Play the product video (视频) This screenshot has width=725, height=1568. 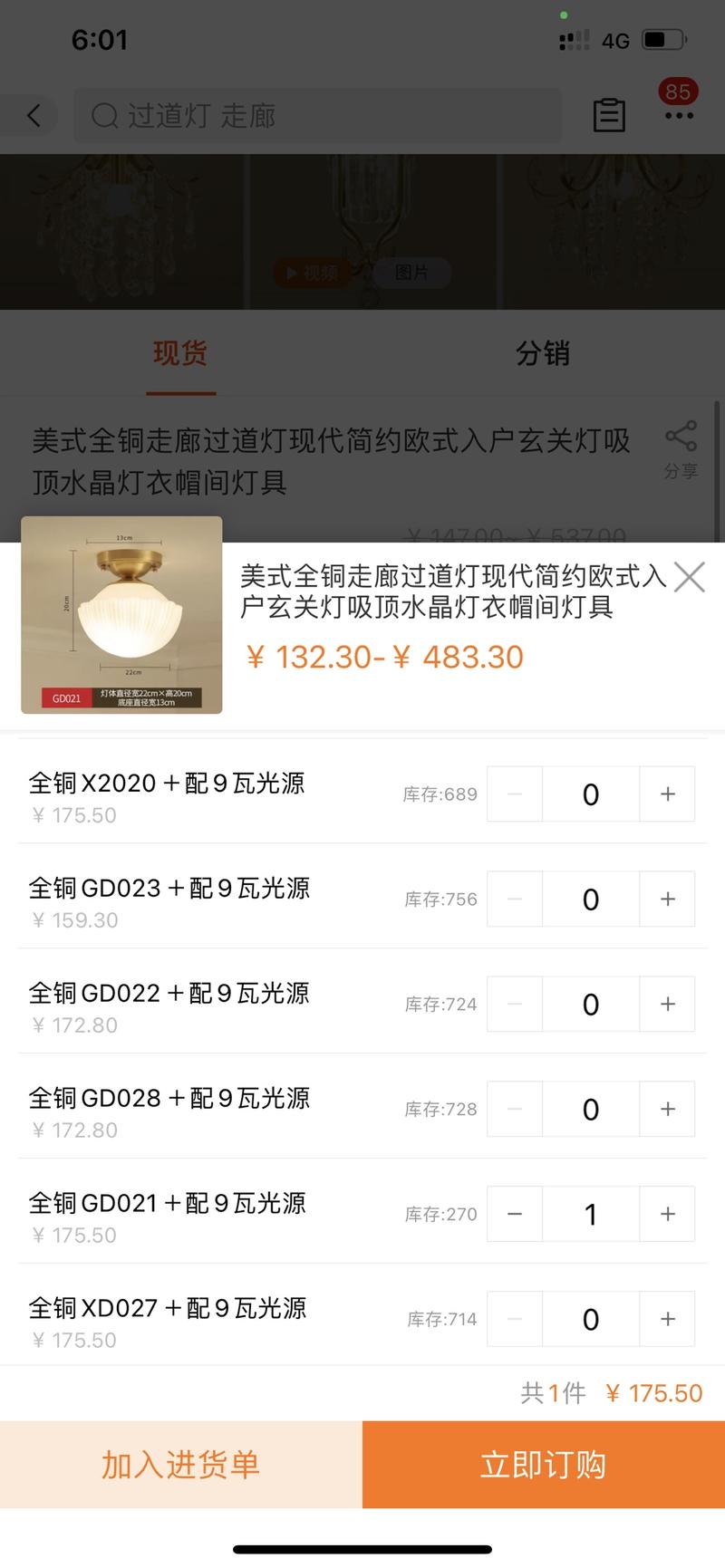(311, 272)
